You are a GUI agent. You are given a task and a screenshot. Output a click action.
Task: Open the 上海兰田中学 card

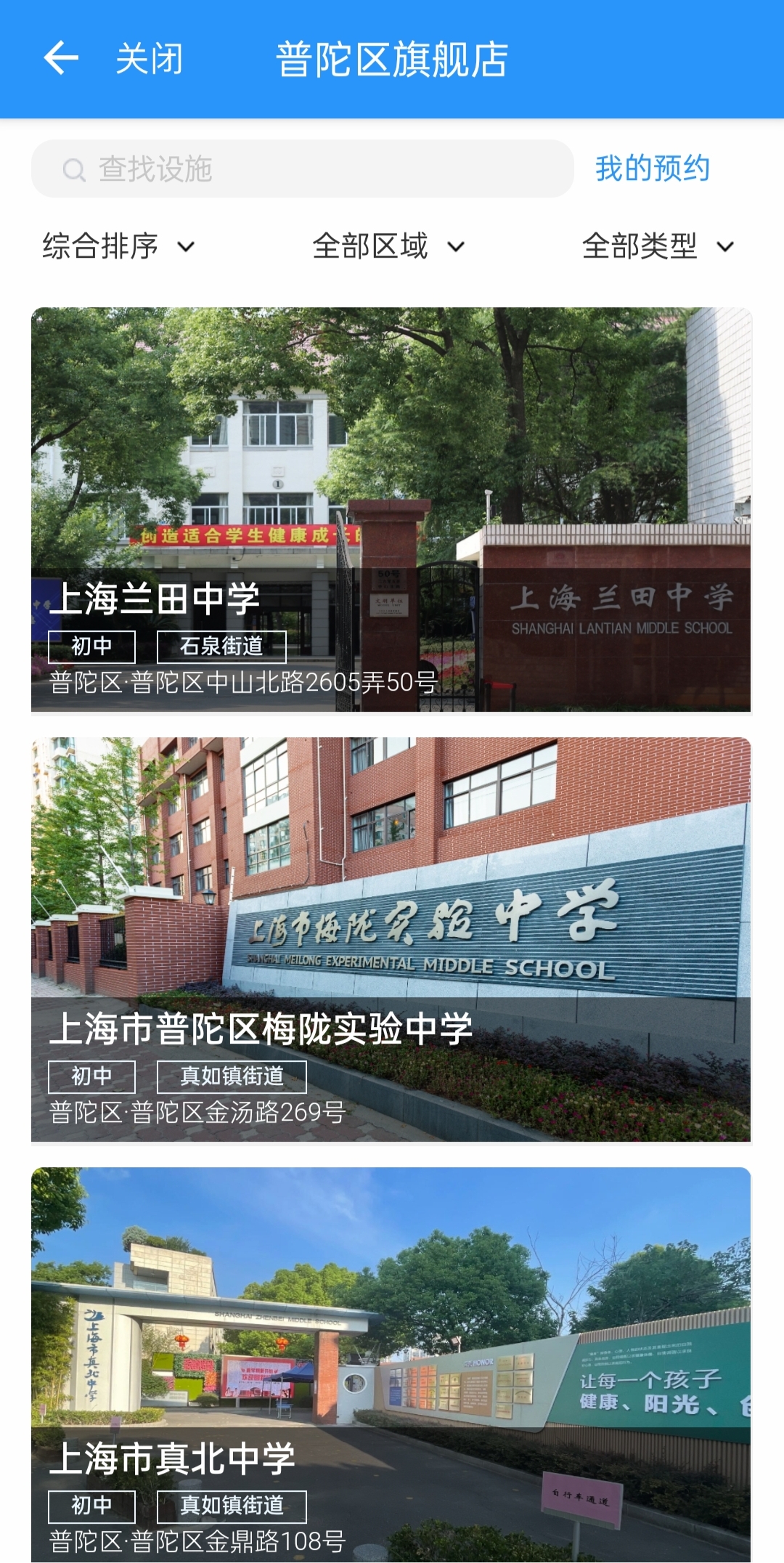391,508
